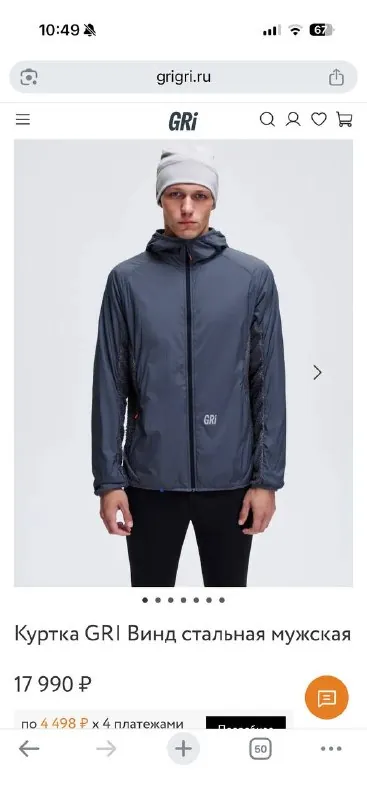Open the shopping cart
The height and width of the screenshot is (800, 367).
tap(345, 120)
